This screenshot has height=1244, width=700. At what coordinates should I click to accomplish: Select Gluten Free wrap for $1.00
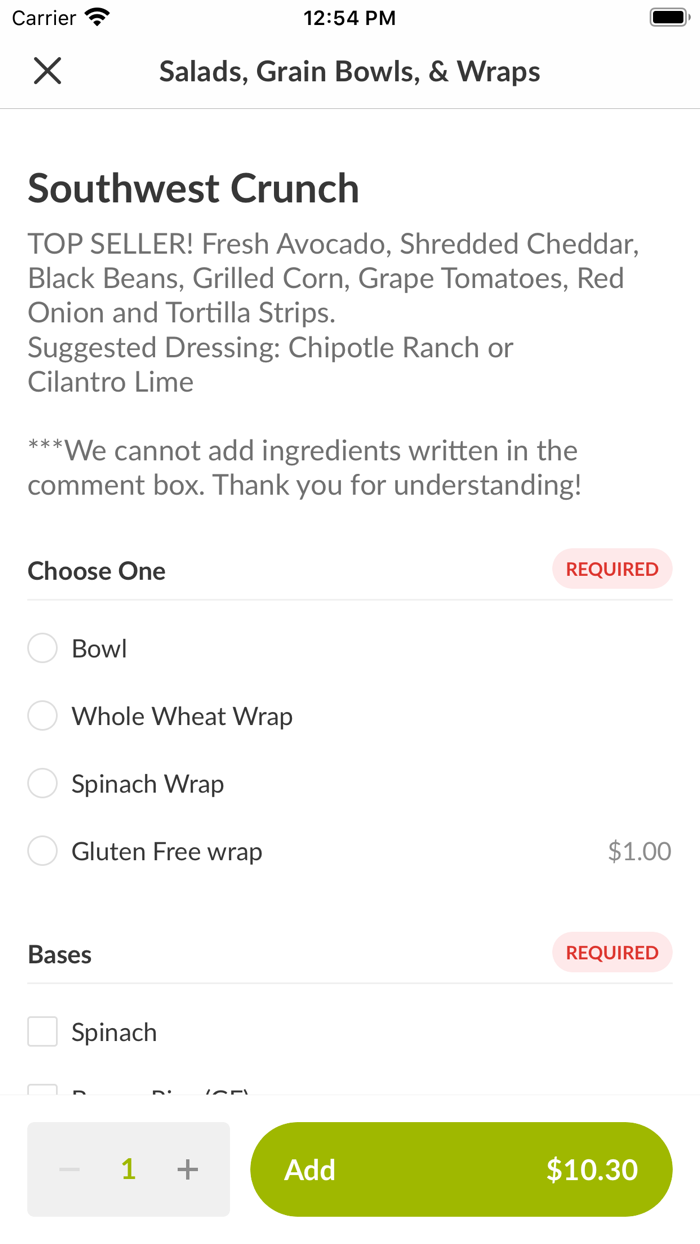43,852
